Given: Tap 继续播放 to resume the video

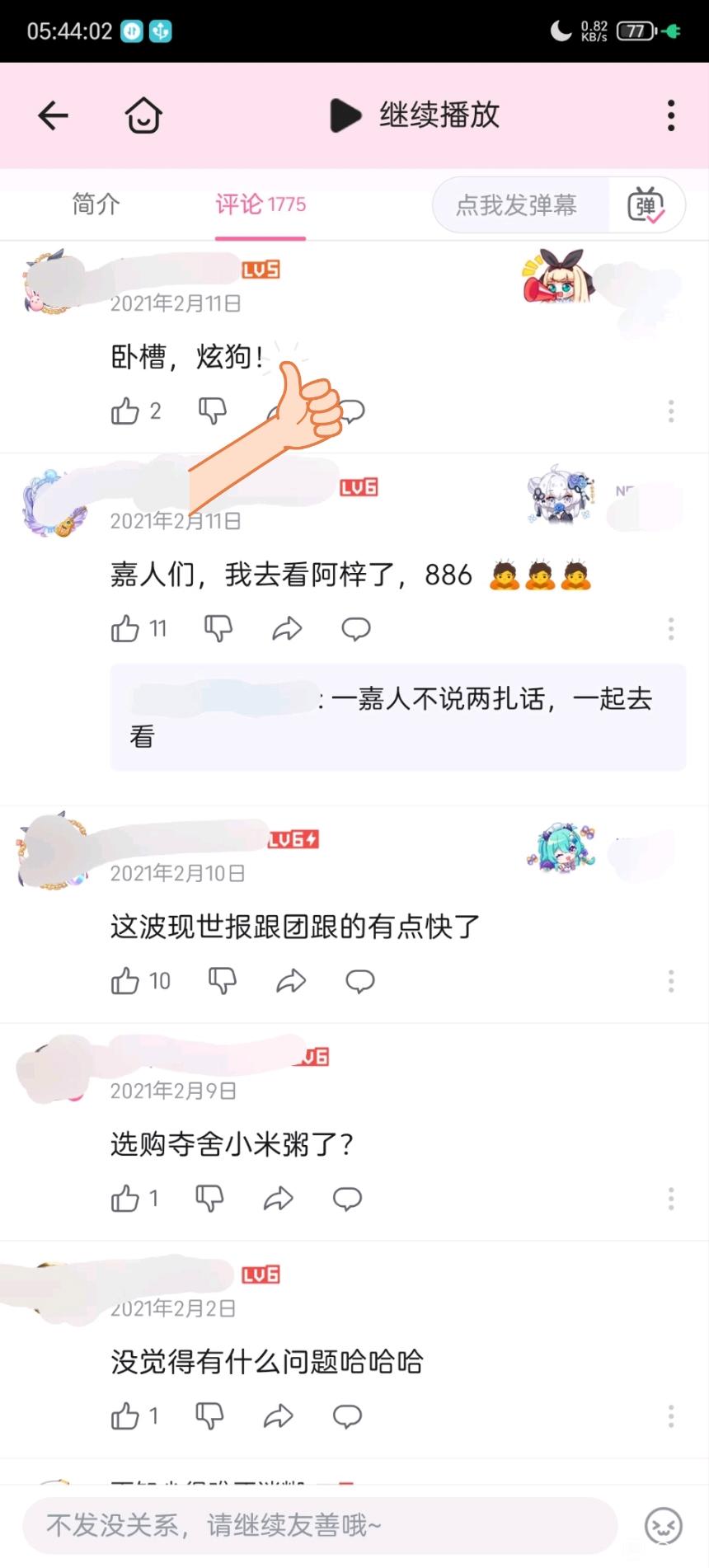Looking at the screenshot, I should pyautogui.click(x=415, y=115).
